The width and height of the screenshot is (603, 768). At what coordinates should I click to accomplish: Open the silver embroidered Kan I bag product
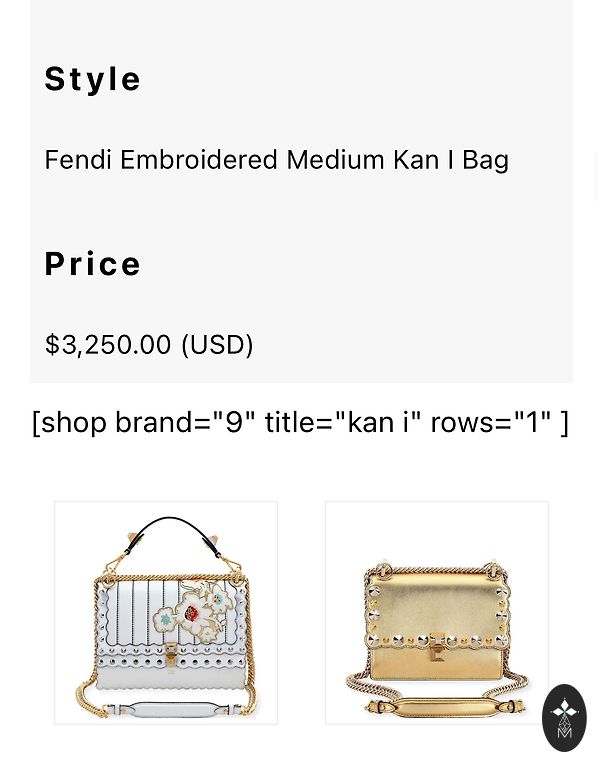coord(166,612)
